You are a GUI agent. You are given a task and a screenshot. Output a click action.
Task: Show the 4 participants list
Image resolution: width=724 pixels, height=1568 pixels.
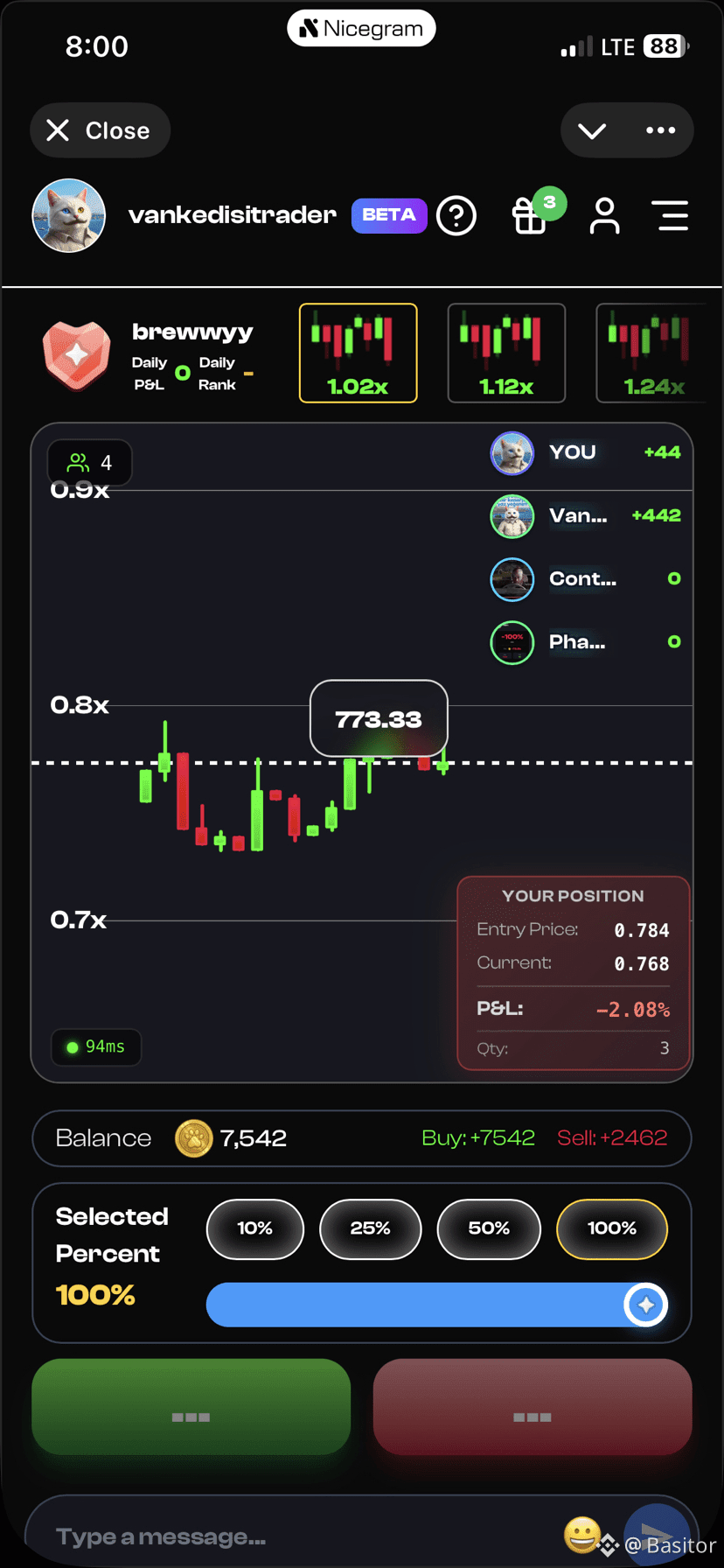point(90,462)
